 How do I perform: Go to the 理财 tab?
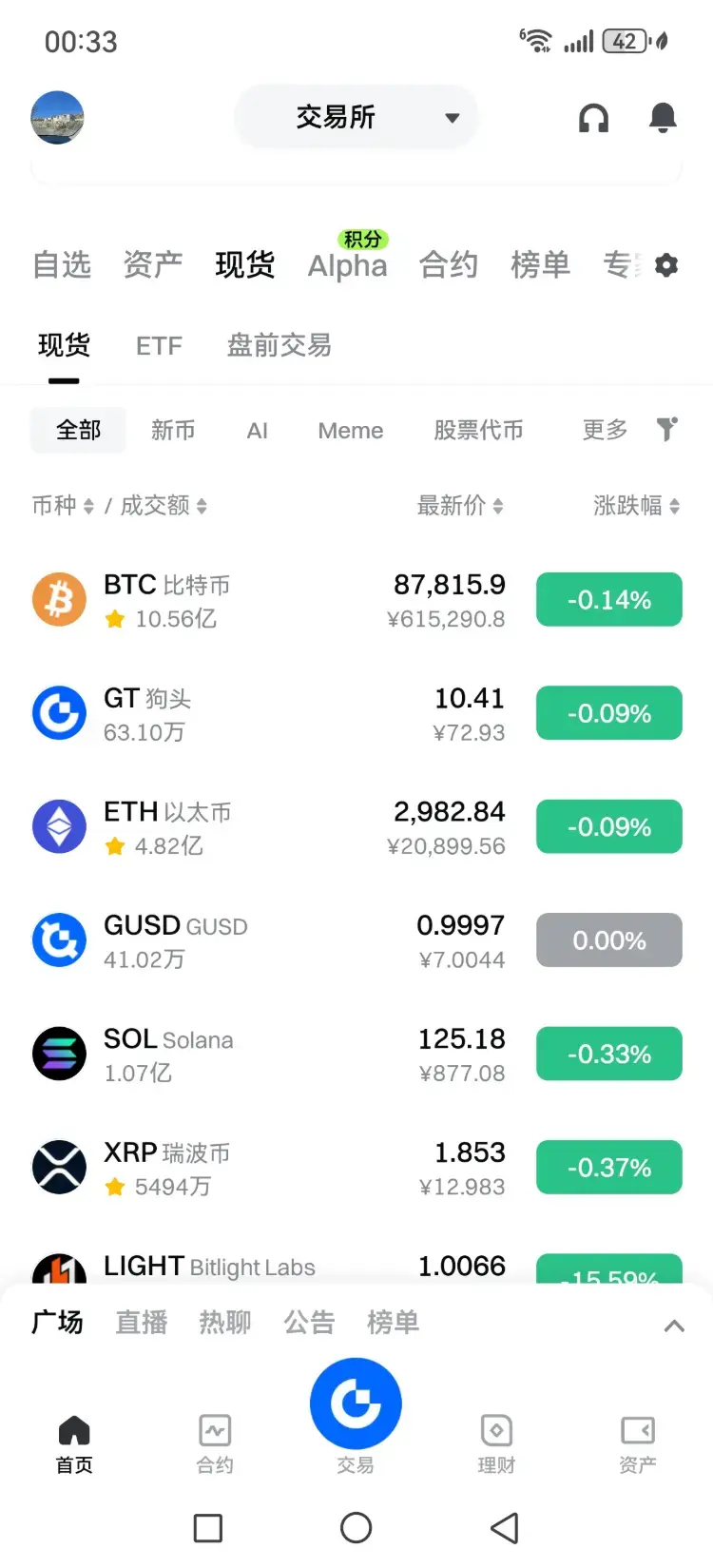click(496, 1442)
